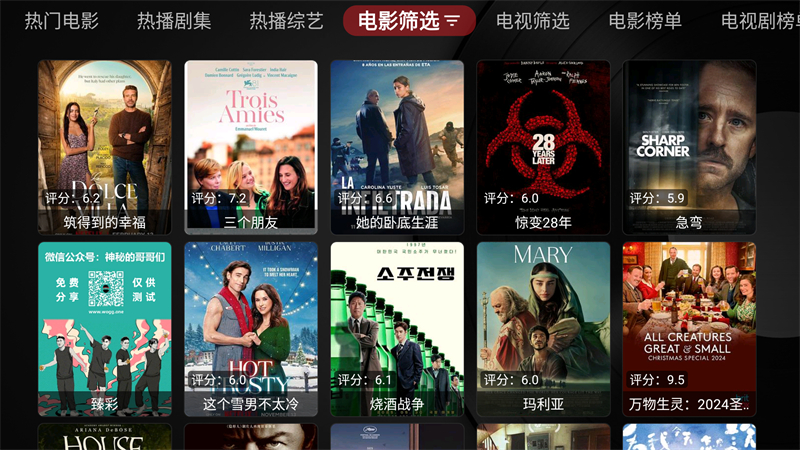Switch to the 热播剧集 tab
The image size is (800, 450).
pyautogui.click(x=174, y=21)
